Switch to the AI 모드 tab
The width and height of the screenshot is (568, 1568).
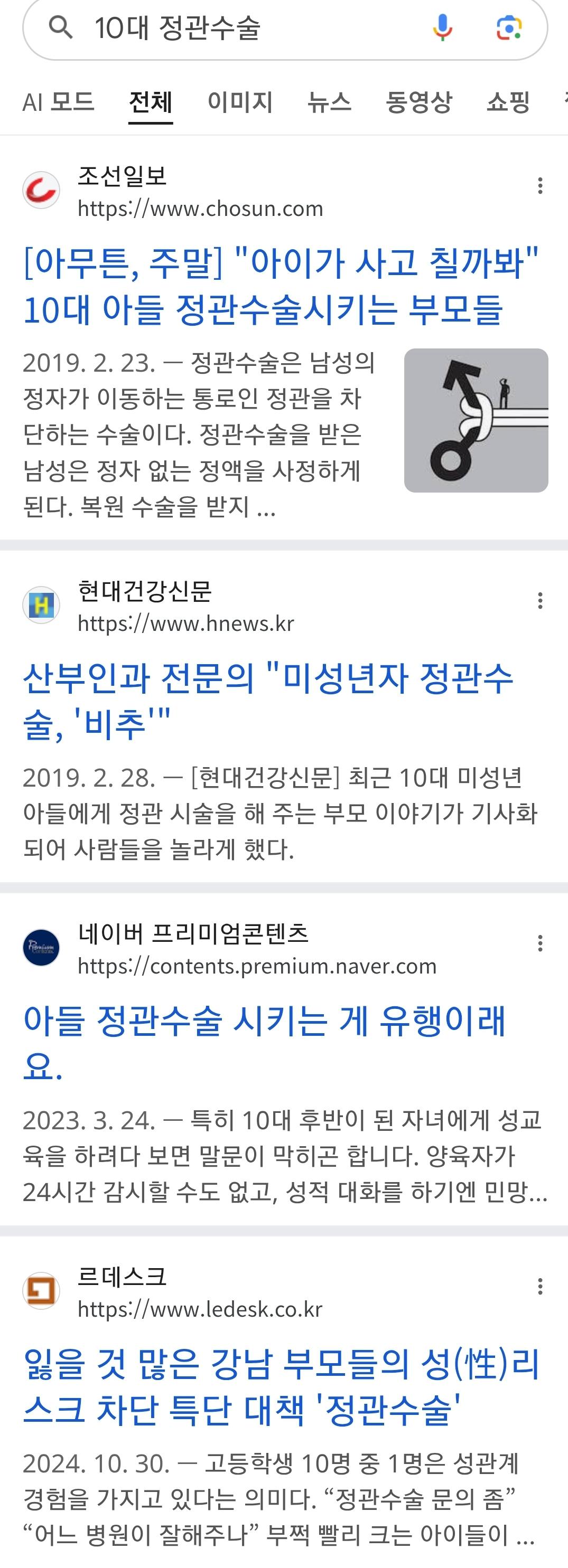point(59,102)
